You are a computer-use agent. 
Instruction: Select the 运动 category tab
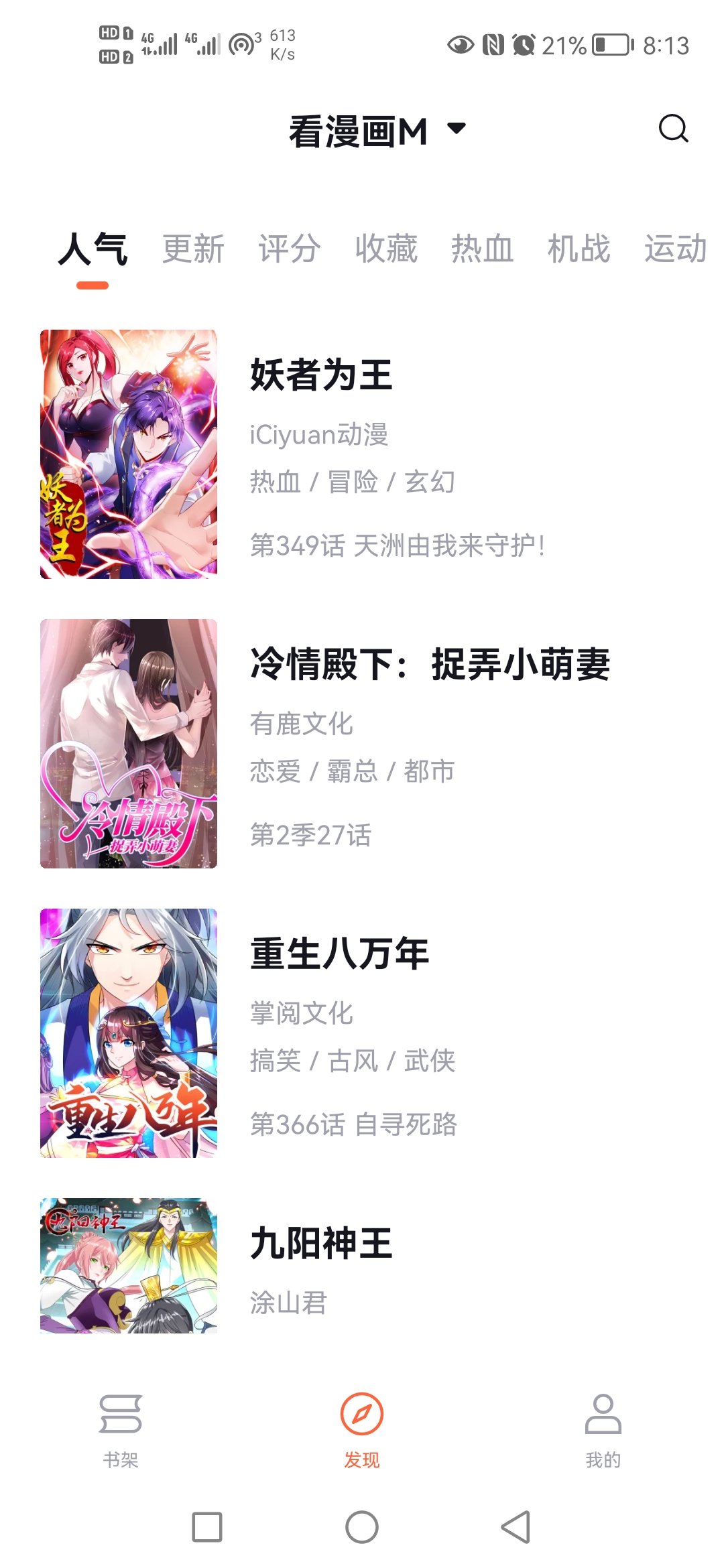[x=675, y=249]
